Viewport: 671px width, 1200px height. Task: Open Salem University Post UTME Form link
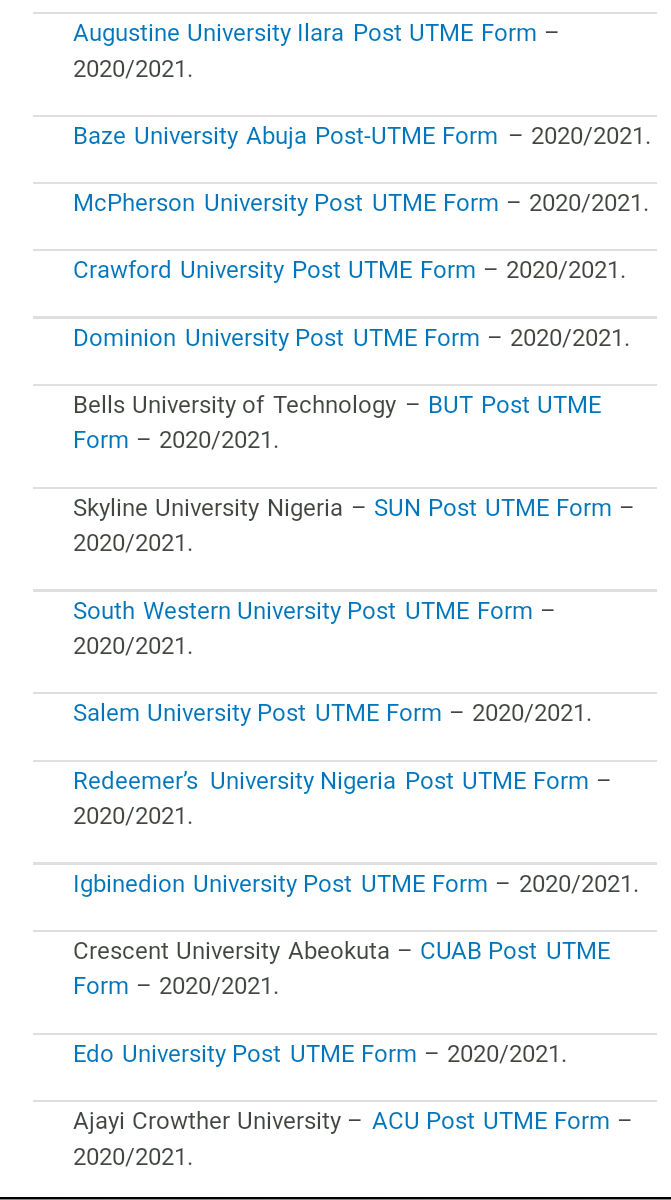click(x=257, y=713)
